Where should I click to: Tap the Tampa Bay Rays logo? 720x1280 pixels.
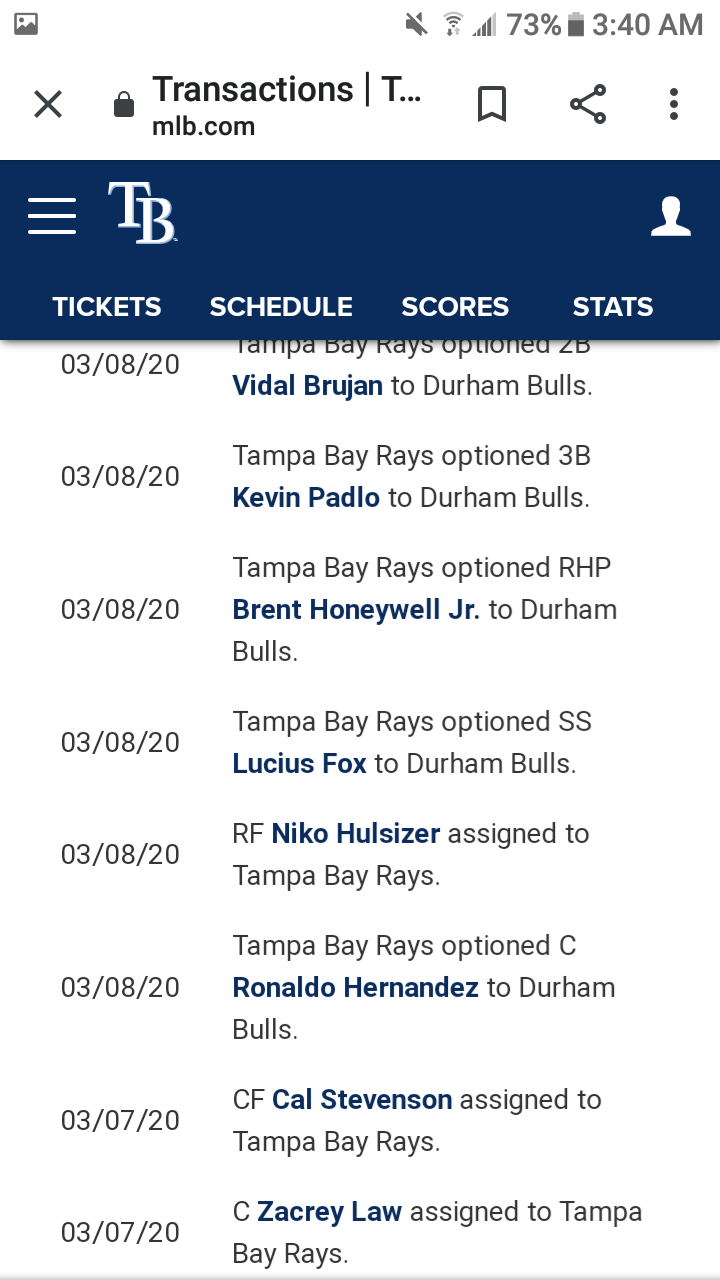click(142, 213)
